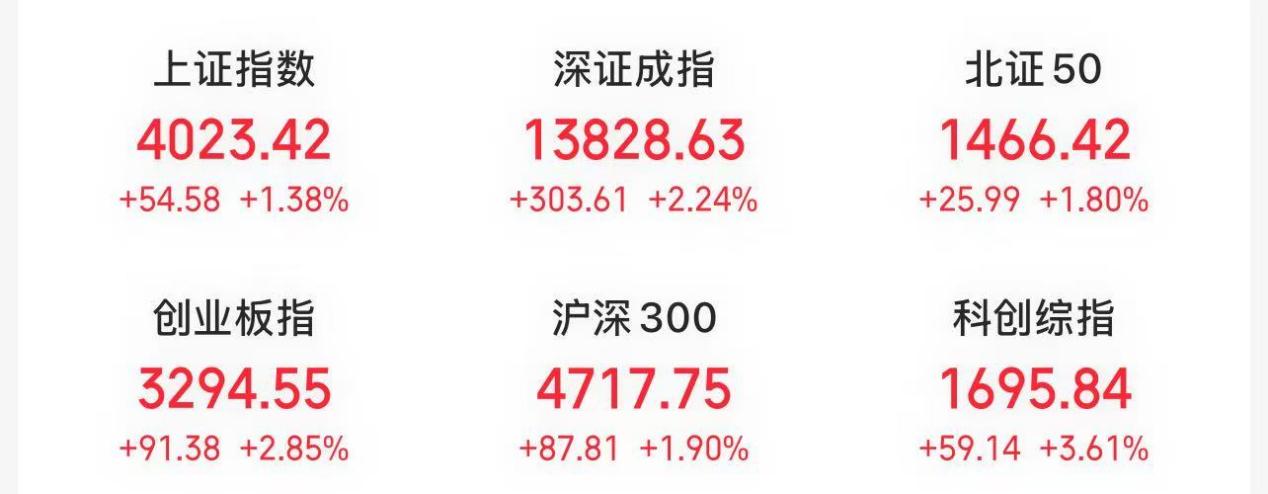The height and width of the screenshot is (494, 1268).
Task: View 深证成指 index details
Action: click(634, 140)
